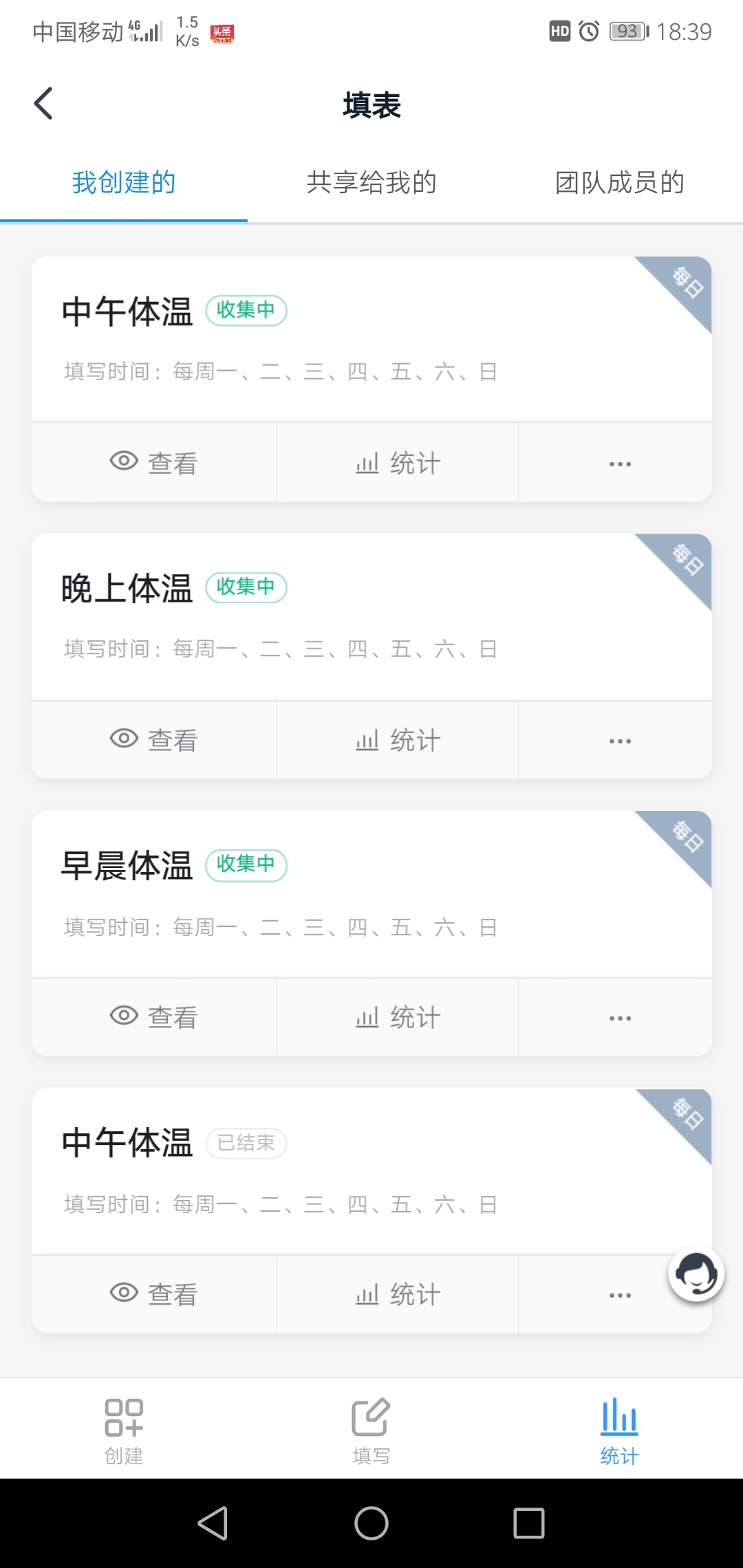Open 统计 for the 收集中 中午体温 card

tap(398, 462)
